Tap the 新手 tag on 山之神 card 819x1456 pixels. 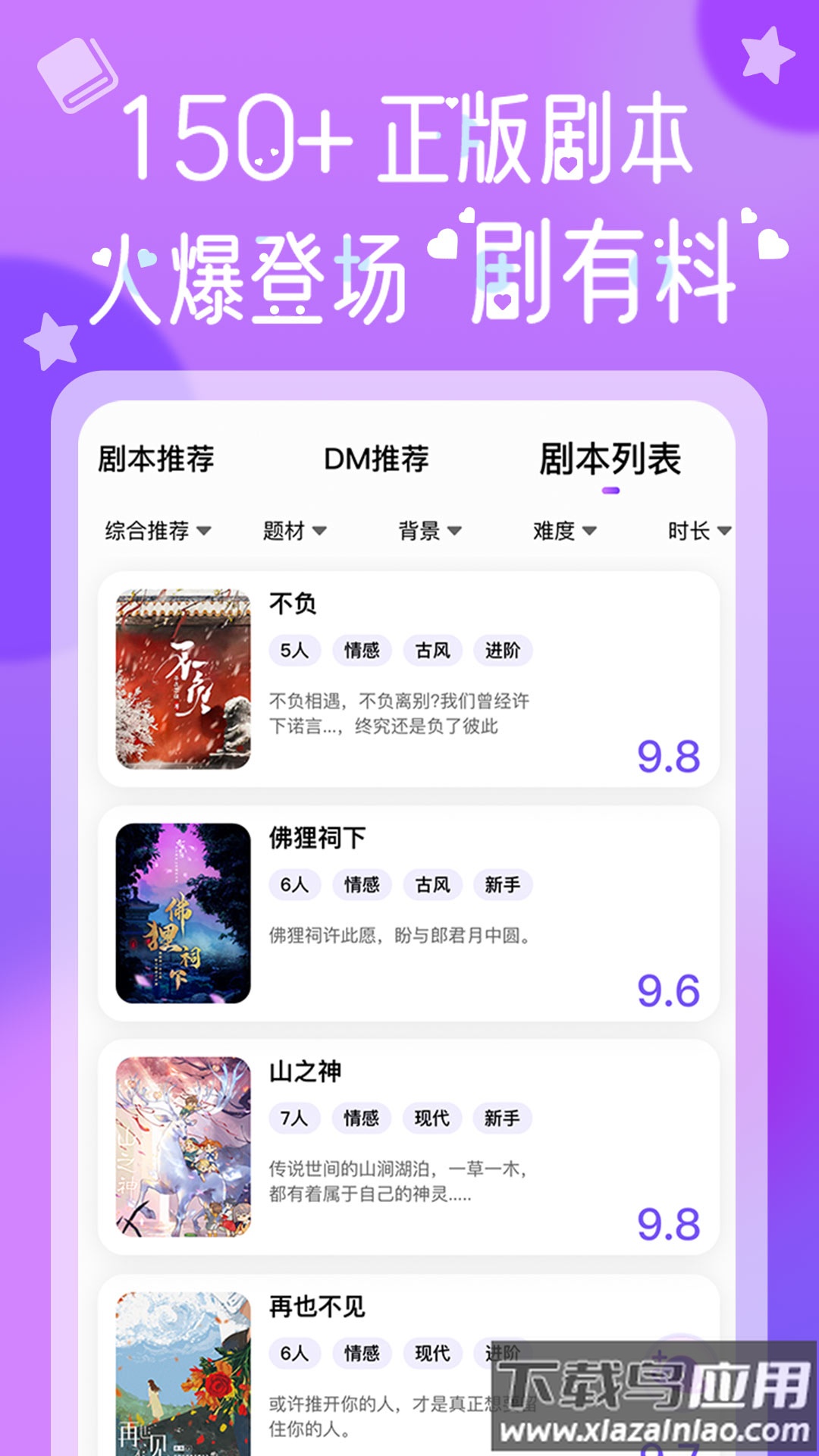[504, 1118]
